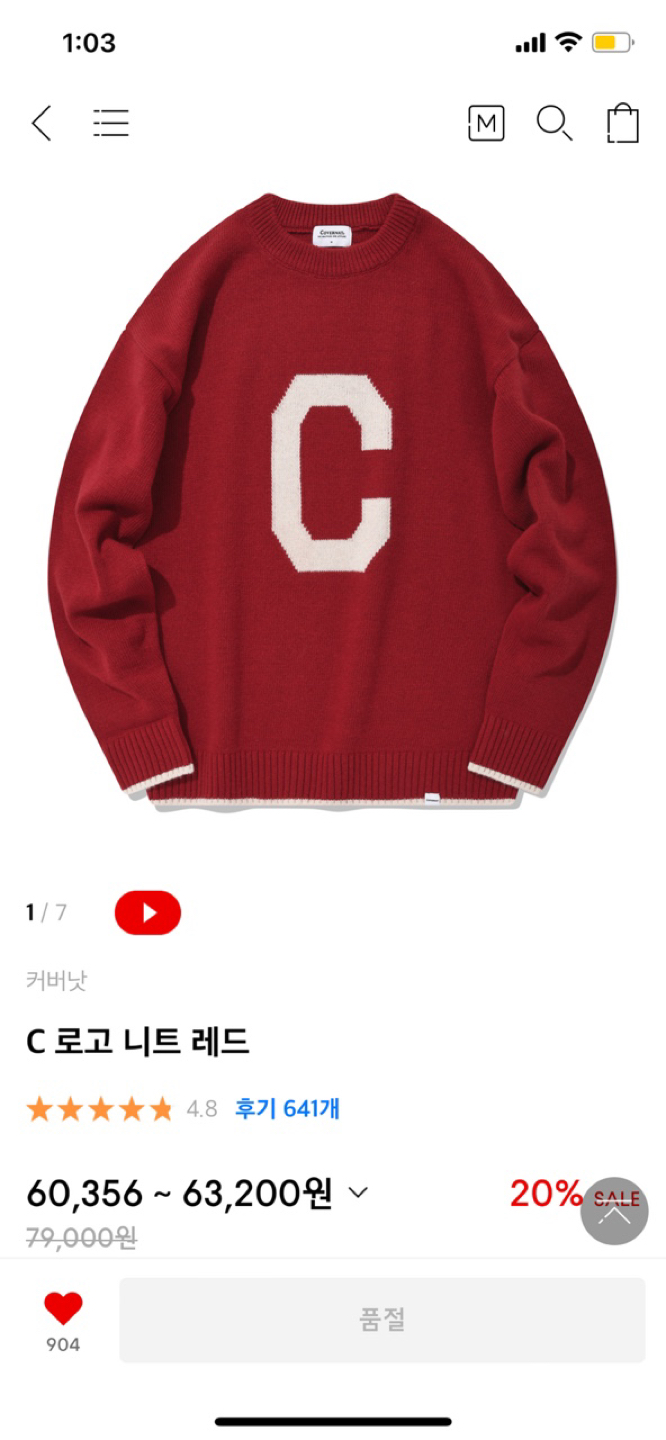Screen dimensions: 666x1440
Task: Jump back to the top of page
Action: (614, 1212)
